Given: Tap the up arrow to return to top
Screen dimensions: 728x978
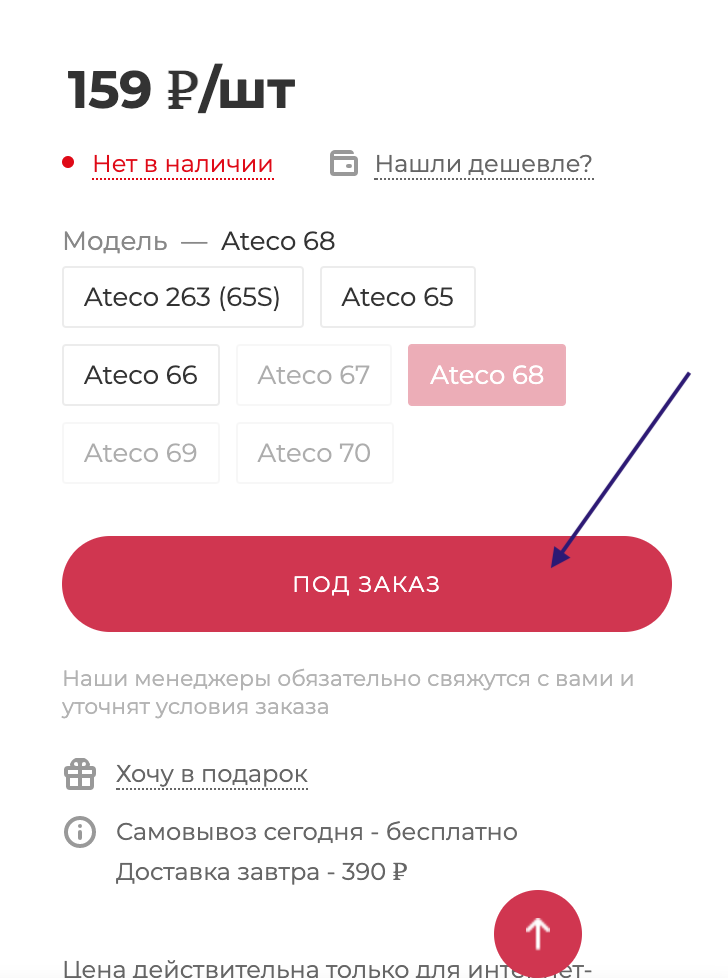Looking at the screenshot, I should point(538,934).
